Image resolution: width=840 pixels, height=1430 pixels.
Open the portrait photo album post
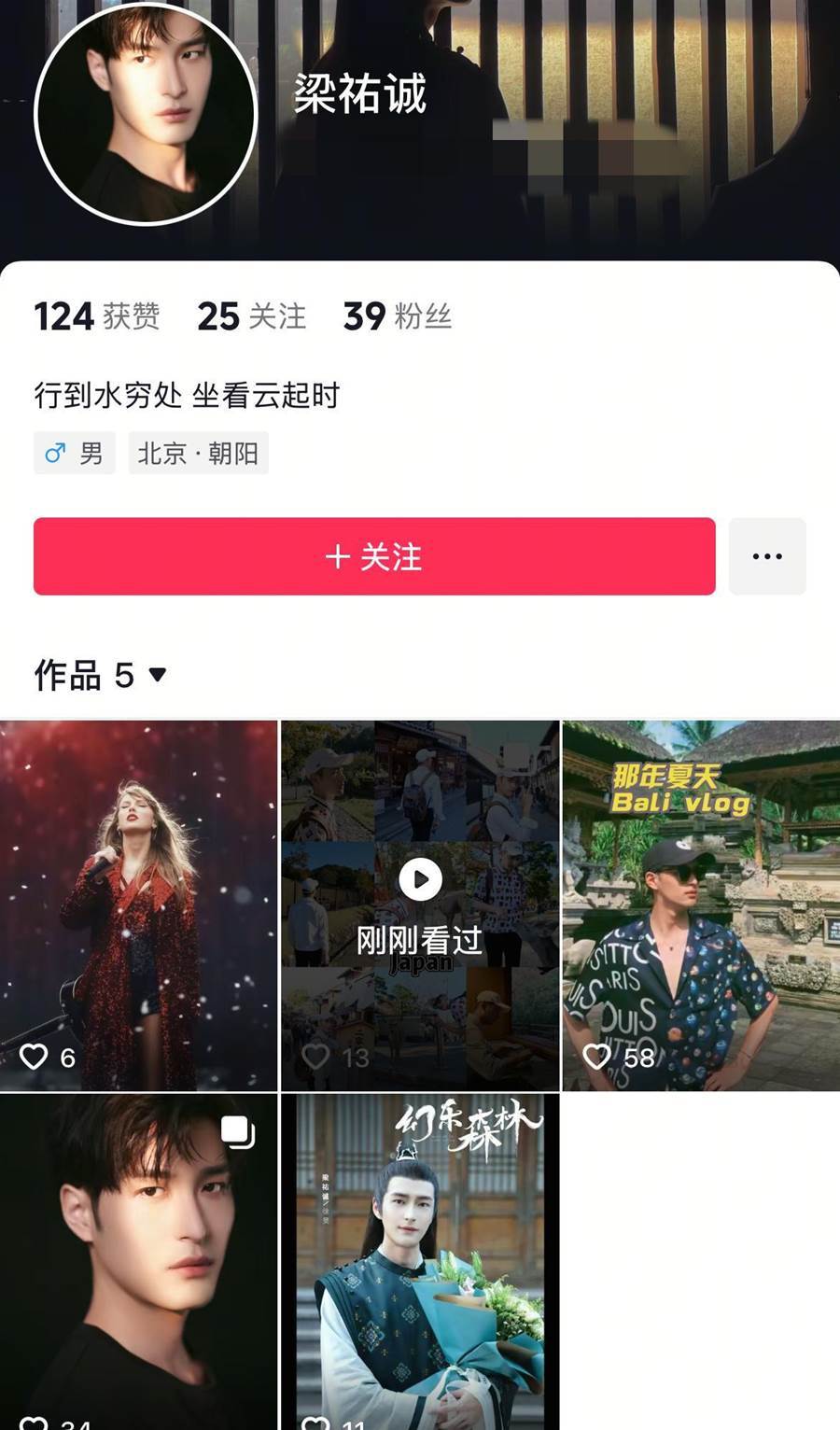138,1260
